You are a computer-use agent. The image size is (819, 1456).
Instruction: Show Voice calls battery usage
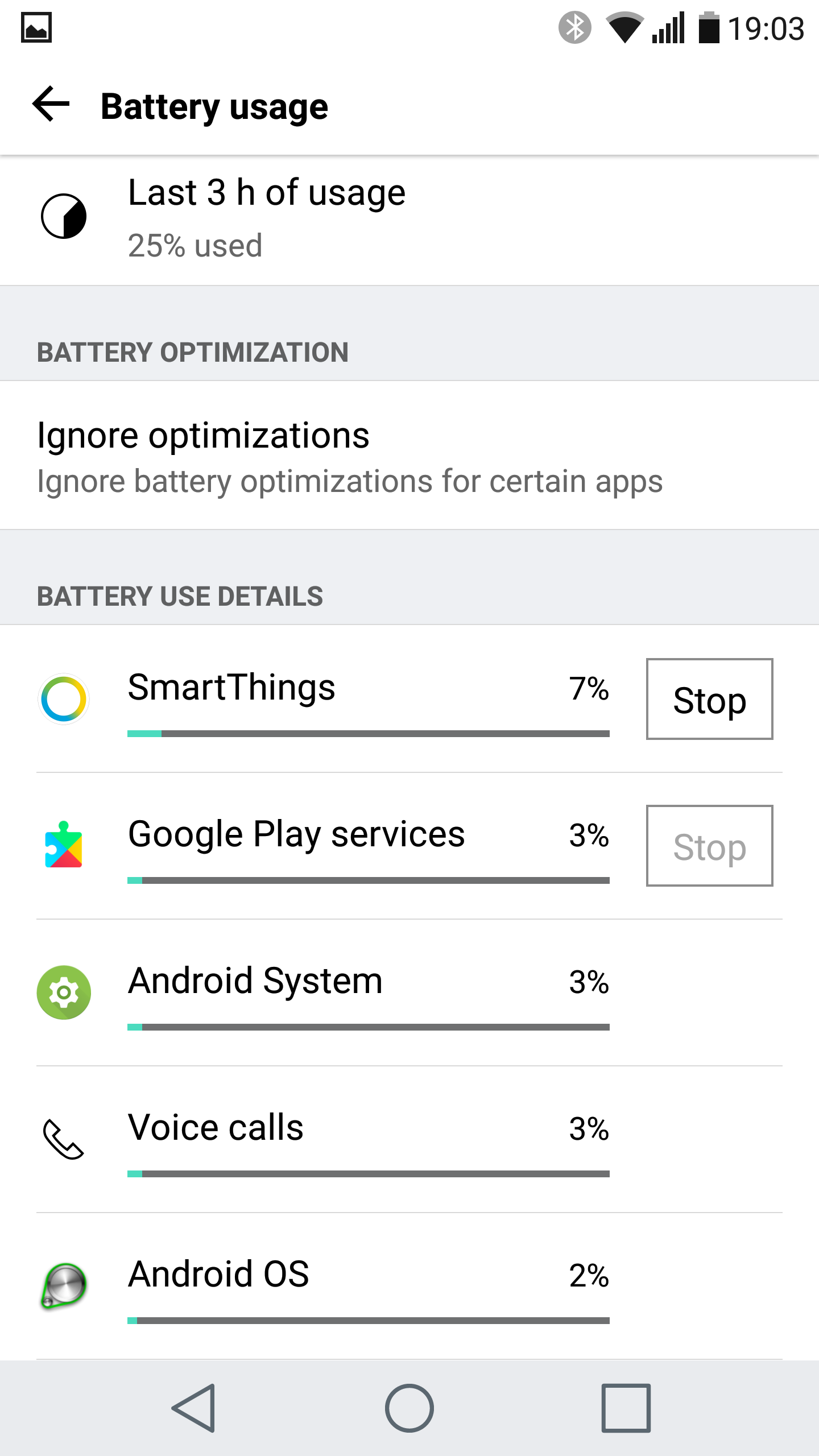[369, 1139]
